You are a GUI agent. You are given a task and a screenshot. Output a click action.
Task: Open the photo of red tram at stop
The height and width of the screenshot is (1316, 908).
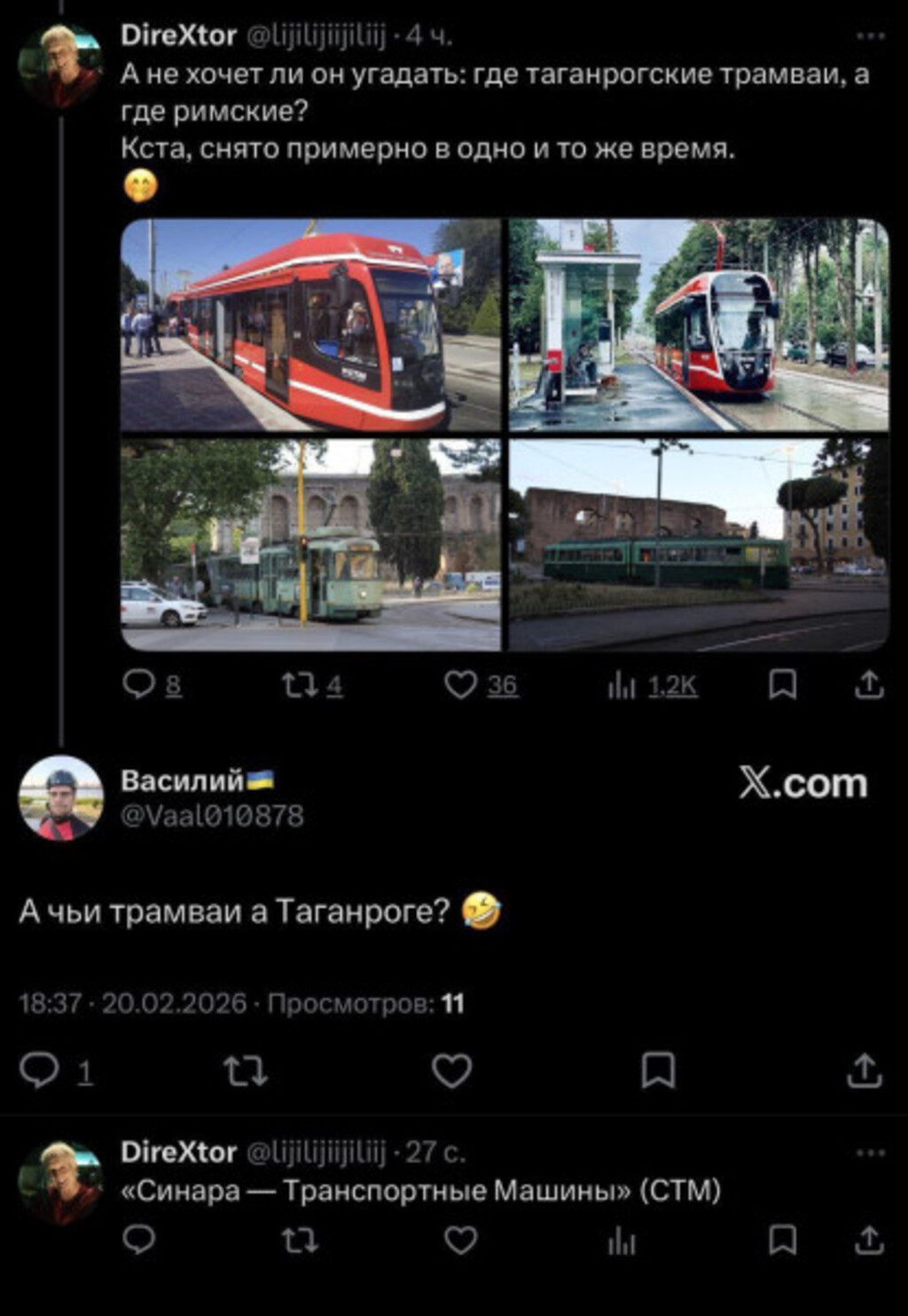699,325
